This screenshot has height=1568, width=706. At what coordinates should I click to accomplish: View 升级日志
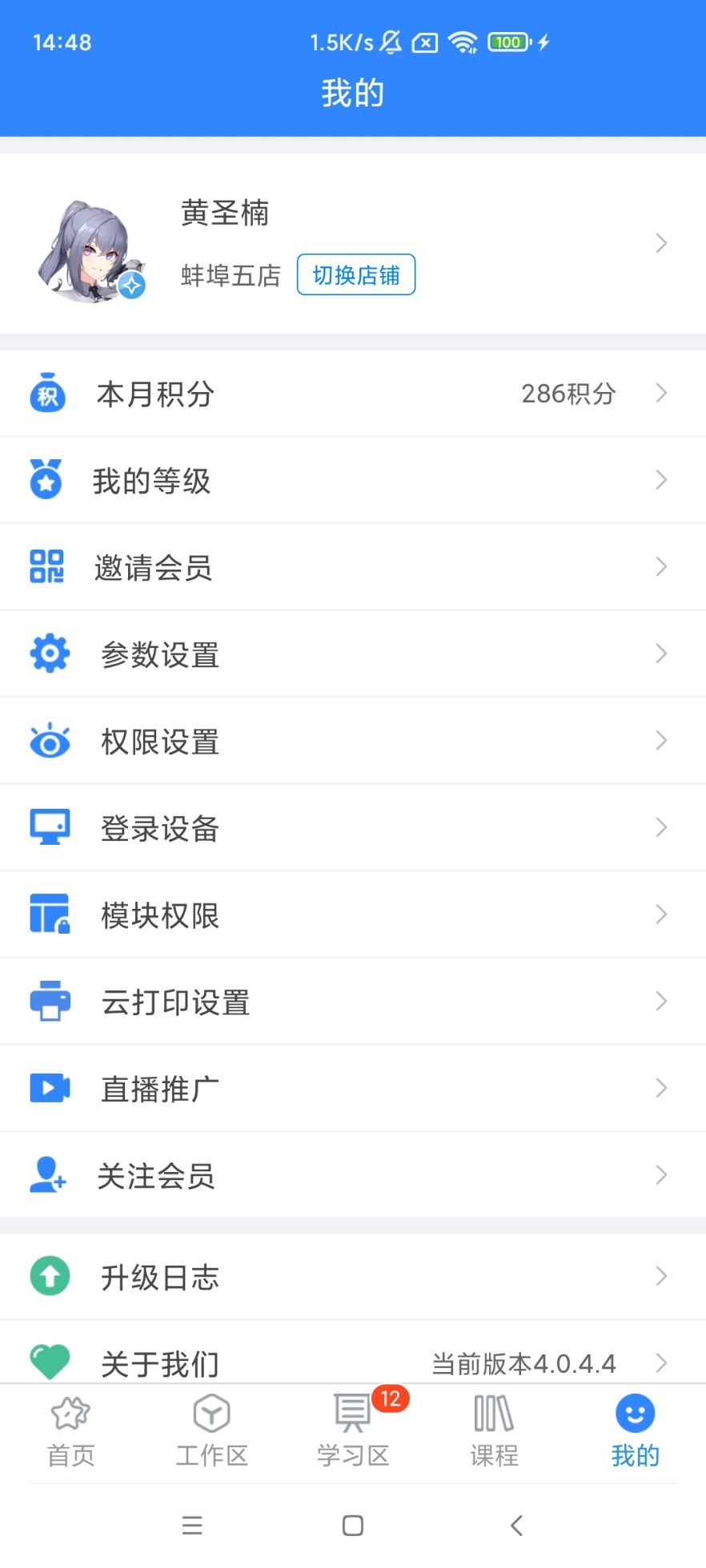pyautogui.click(x=352, y=1277)
